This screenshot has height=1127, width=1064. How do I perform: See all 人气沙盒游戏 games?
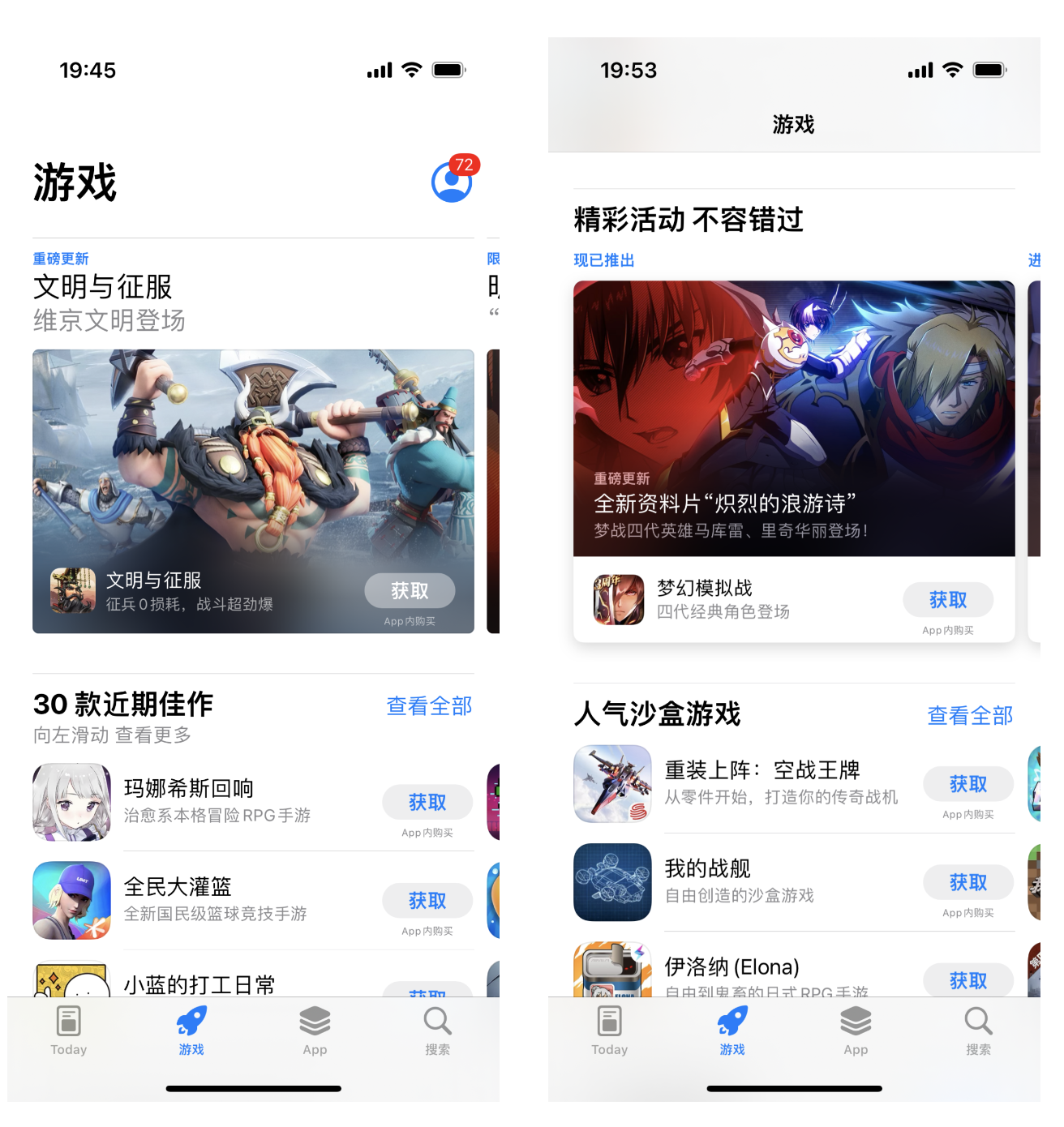[970, 716]
